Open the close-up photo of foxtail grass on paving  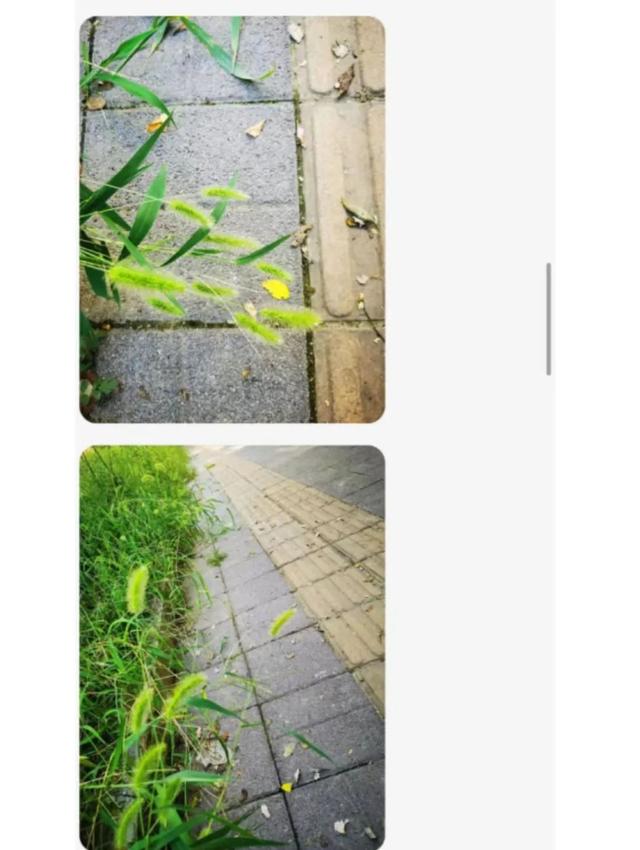(232, 219)
